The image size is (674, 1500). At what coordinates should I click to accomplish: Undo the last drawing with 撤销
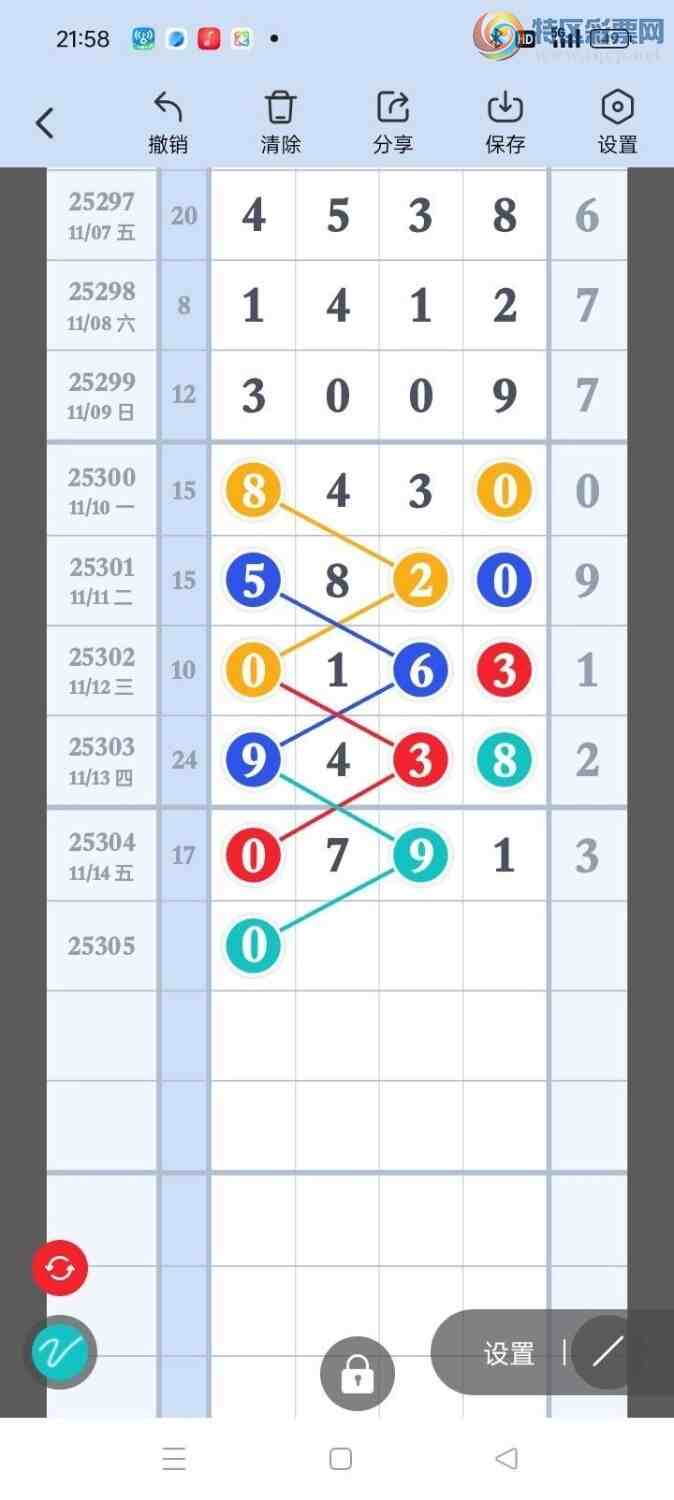[x=168, y=122]
